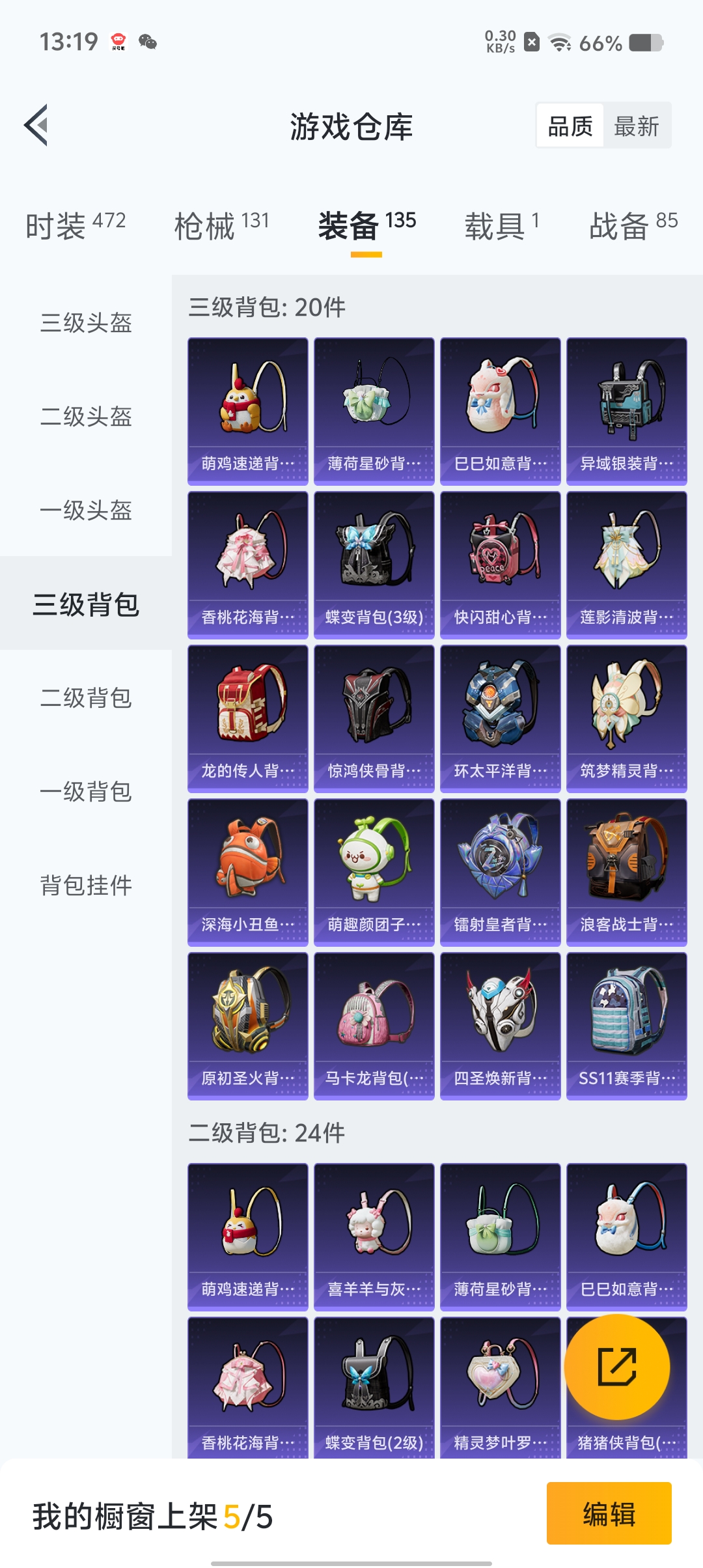Select 一级头盔 category
703x1568 pixels.
click(x=86, y=510)
